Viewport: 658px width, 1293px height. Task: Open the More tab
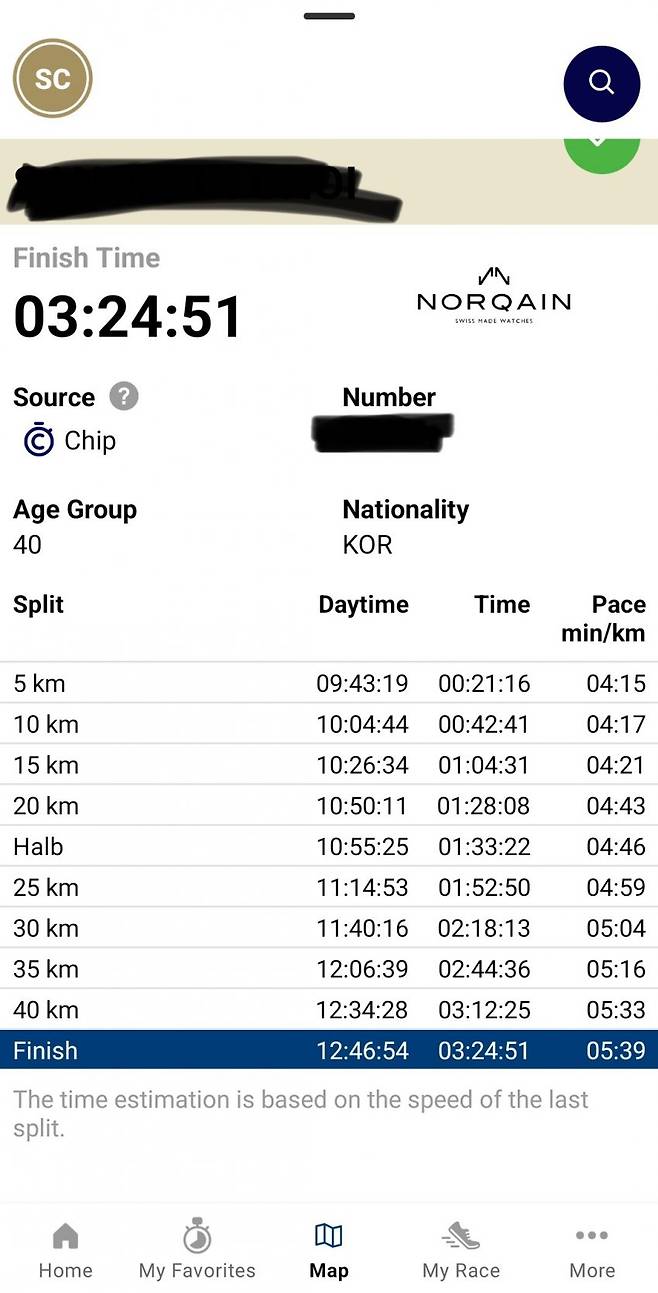(x=592, y=1249)
